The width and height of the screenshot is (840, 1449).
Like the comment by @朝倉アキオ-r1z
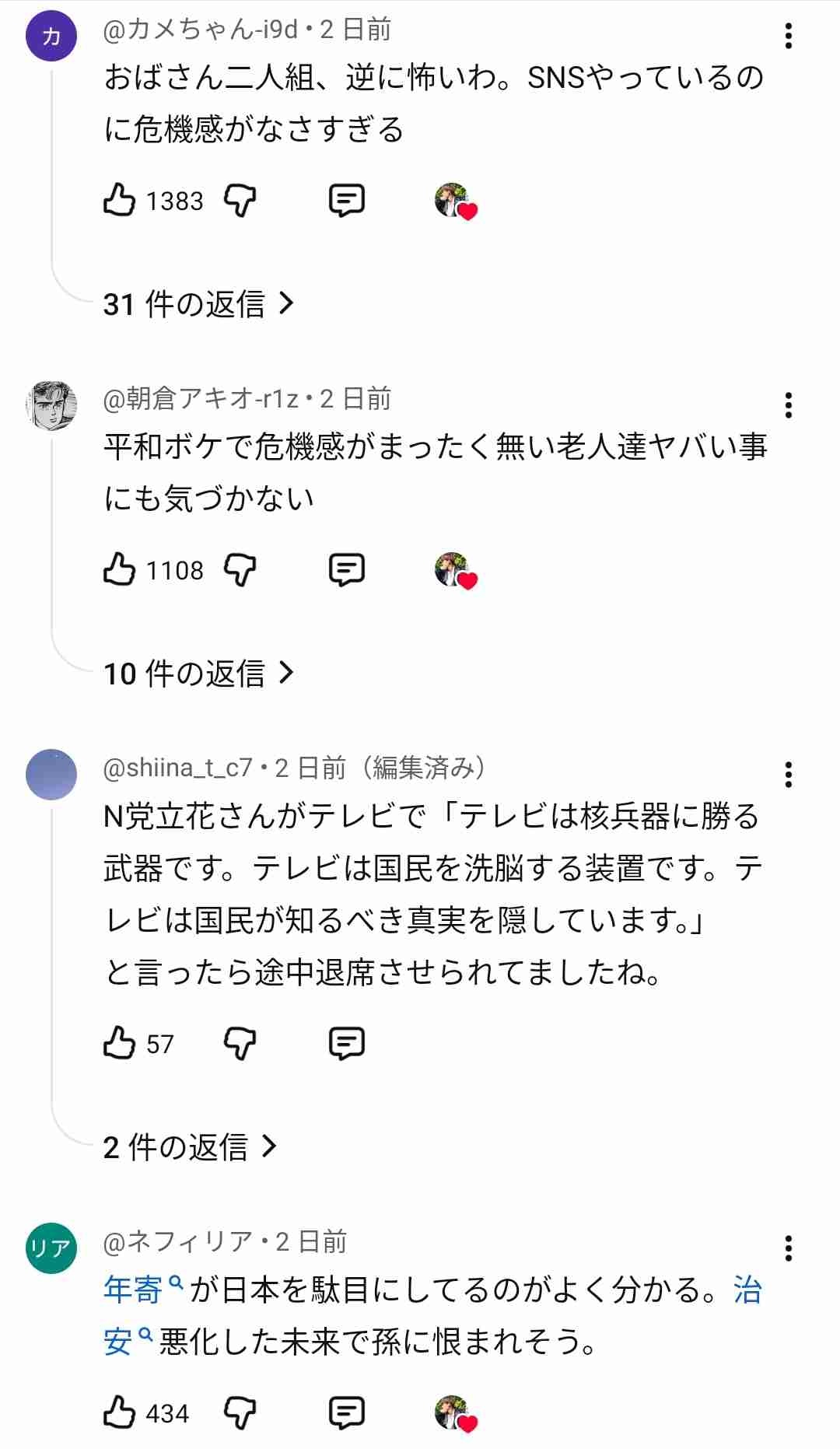(x=119, y=569)
